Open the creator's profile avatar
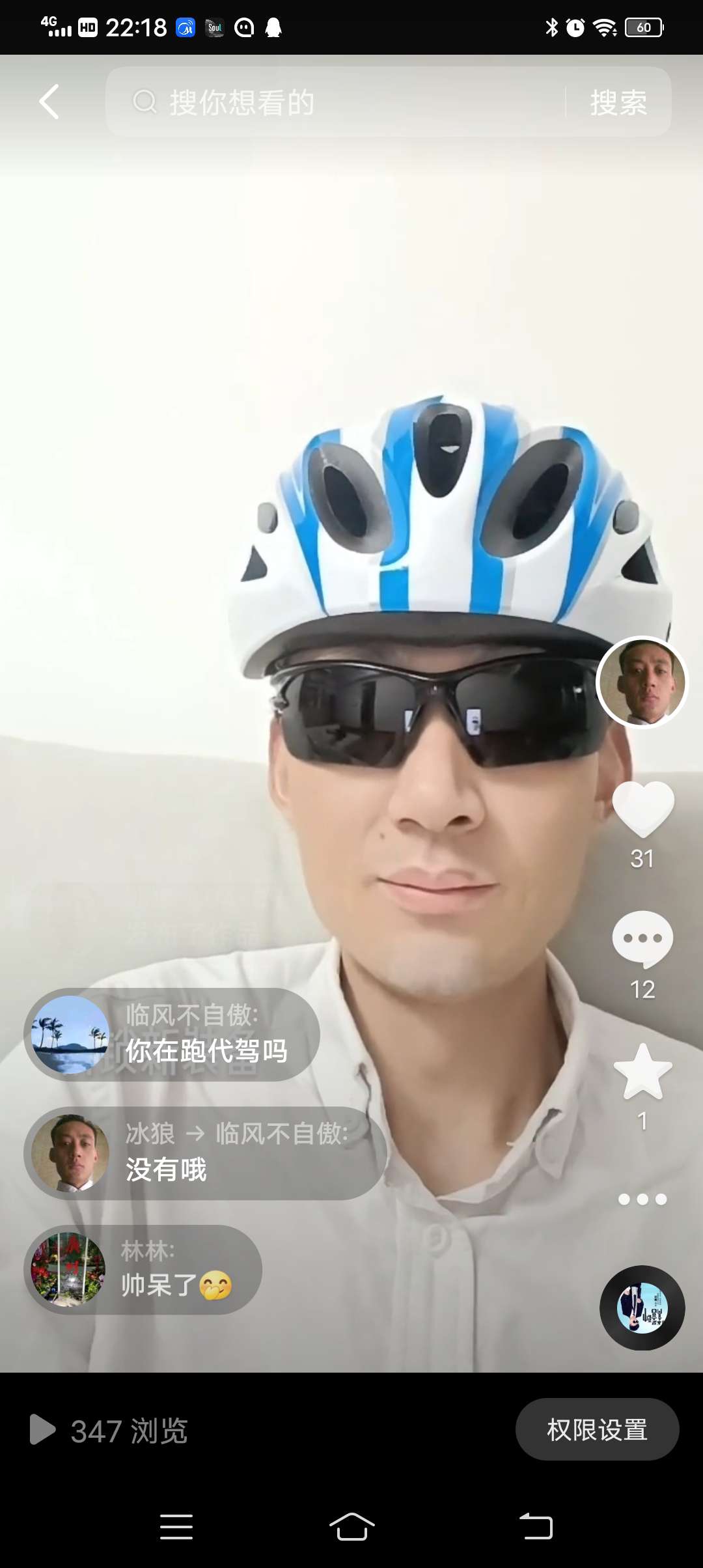The height and width of the screenshot is (1568, 703). tap(642, 682)
